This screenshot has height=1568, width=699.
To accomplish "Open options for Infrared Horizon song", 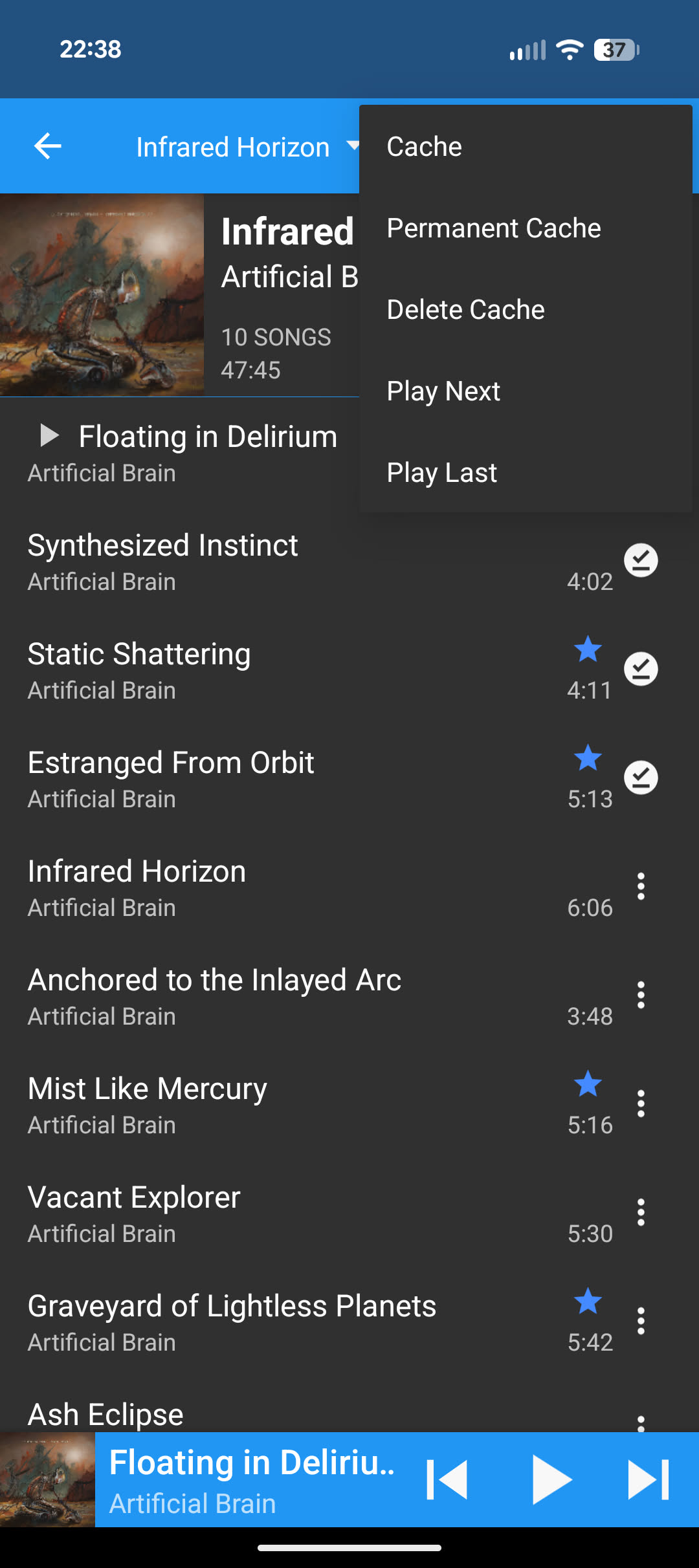I will [641, 887].
